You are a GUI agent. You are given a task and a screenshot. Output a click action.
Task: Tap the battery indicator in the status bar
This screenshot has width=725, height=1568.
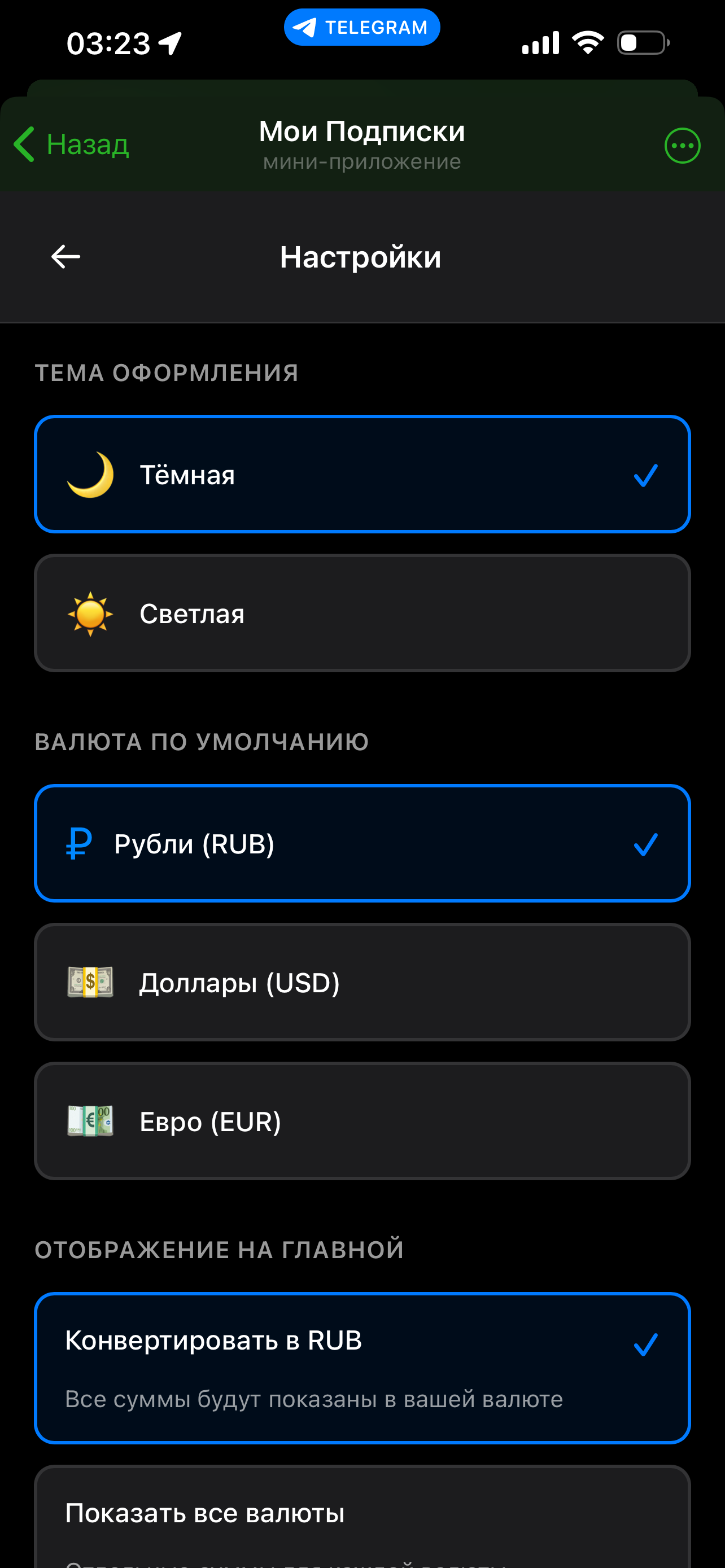(641, 41)
